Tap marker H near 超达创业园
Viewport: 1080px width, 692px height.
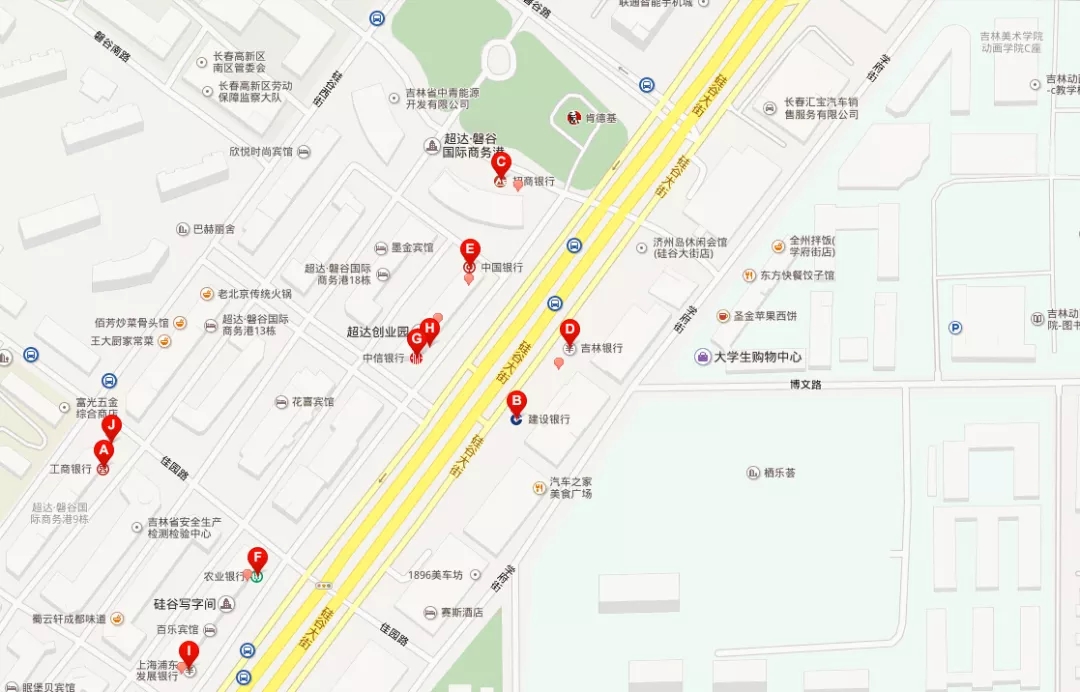tap(430, 328)
